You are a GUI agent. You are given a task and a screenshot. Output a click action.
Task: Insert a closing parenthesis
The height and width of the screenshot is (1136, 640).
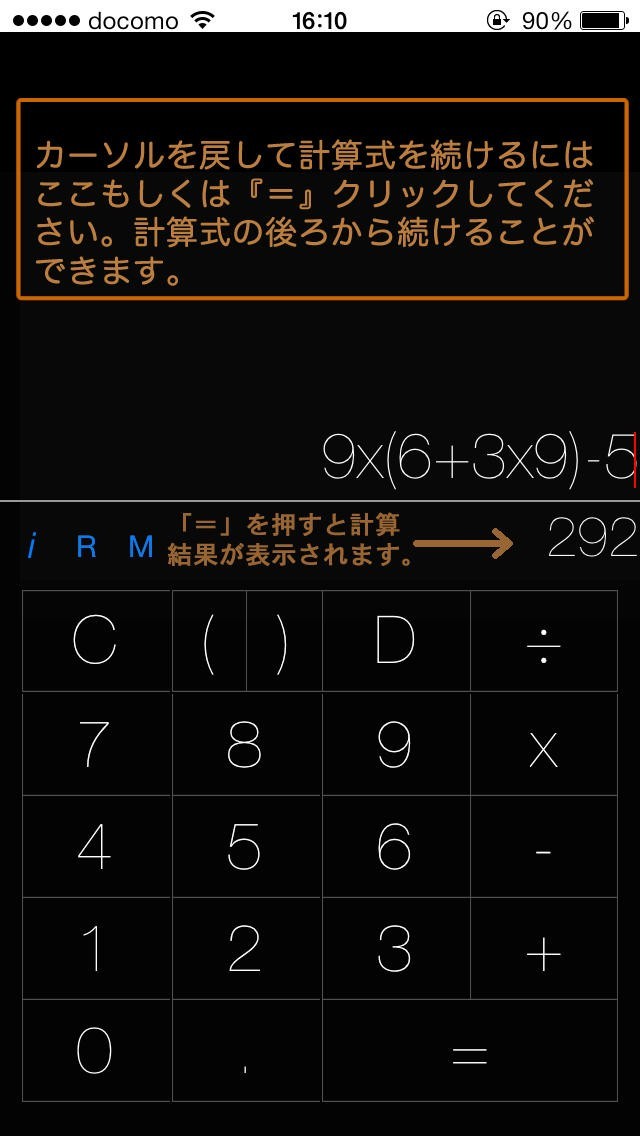pyautogui.click(x=284, y=642)
